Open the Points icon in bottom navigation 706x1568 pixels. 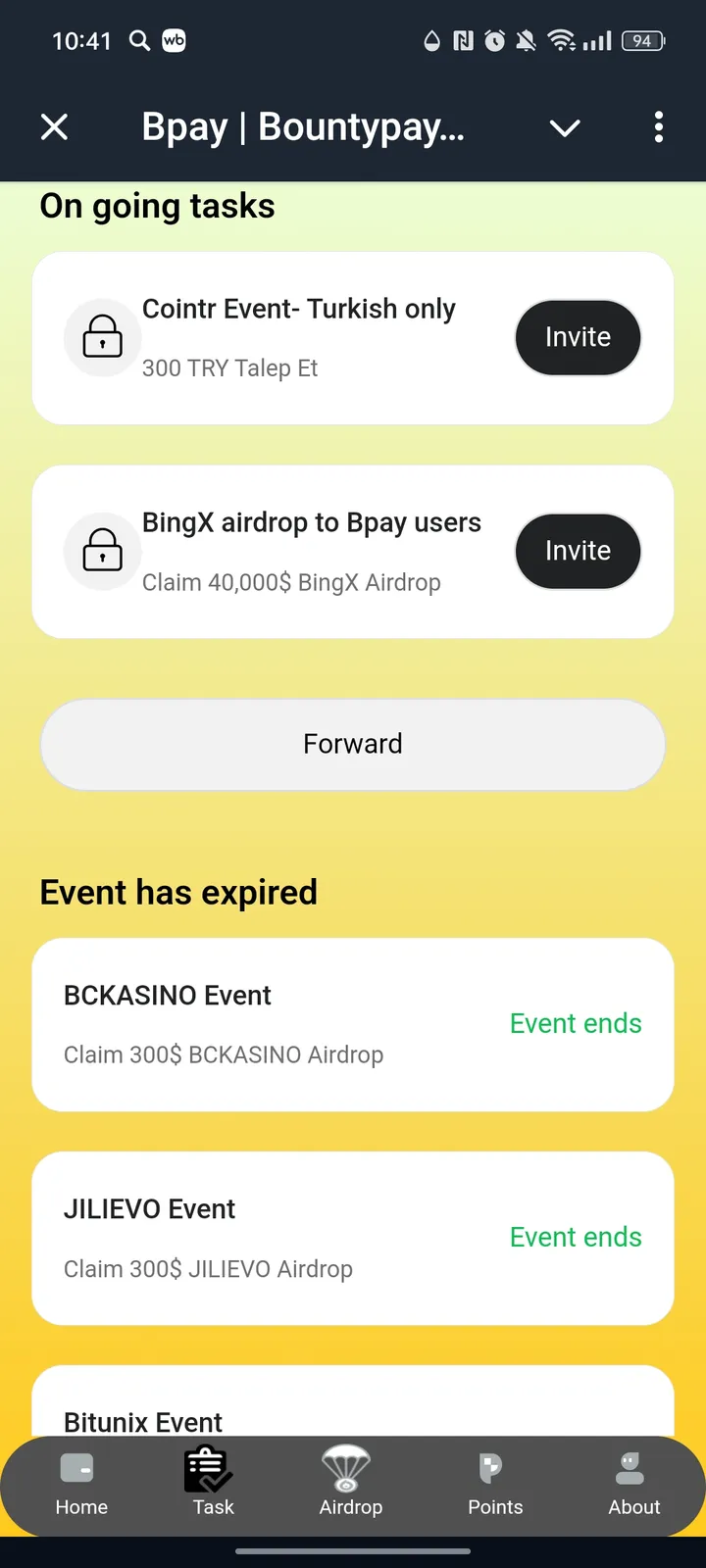(x=492, y=1469)
